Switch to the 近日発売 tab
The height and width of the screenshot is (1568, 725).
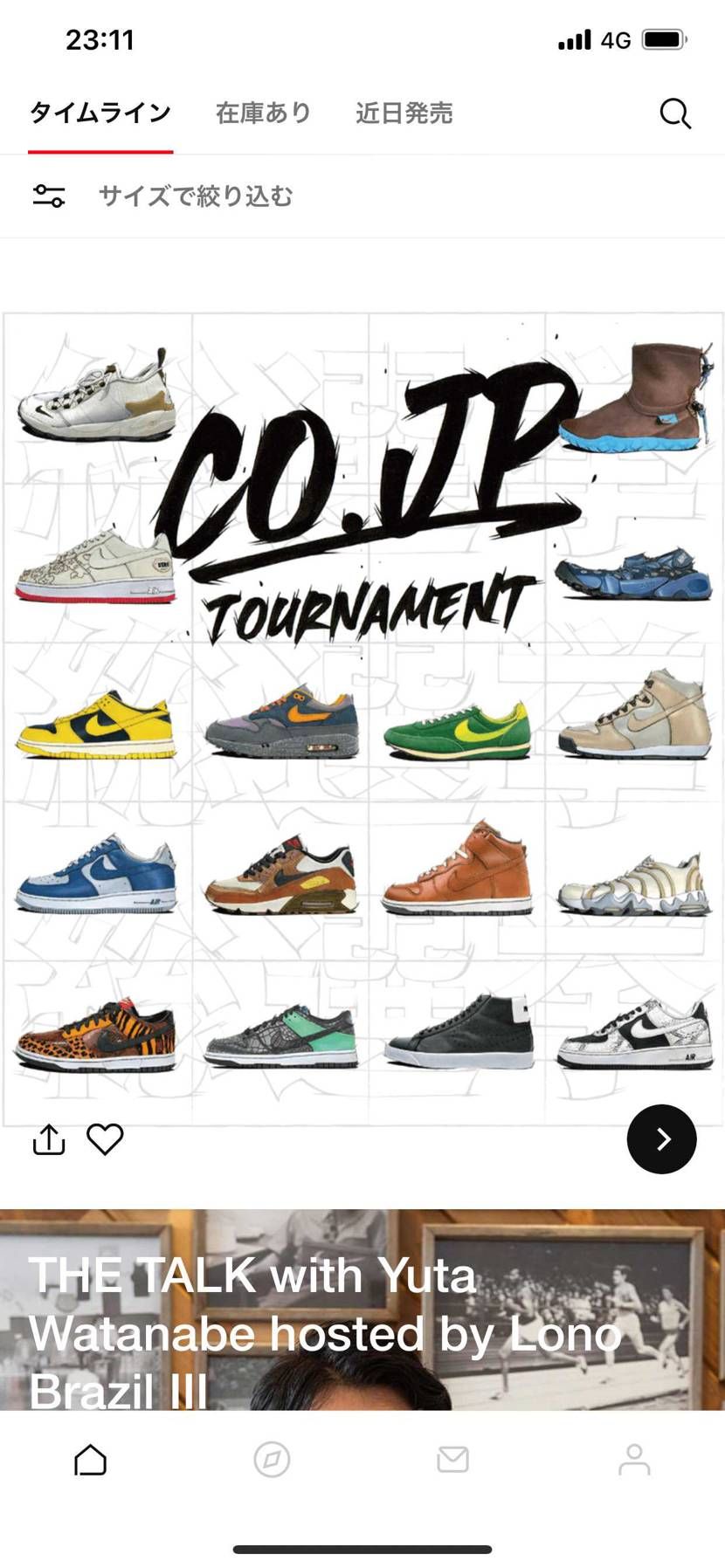(404, 113)
